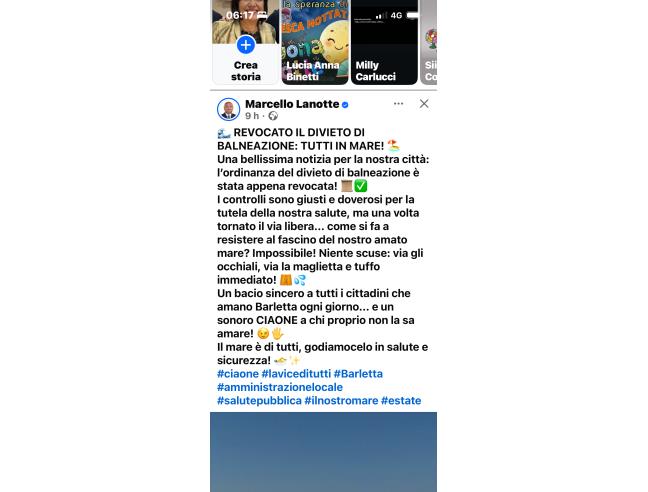Open Marcello Lanotte's profile picture
Screen dimensions: 648x492
[229, 109]
